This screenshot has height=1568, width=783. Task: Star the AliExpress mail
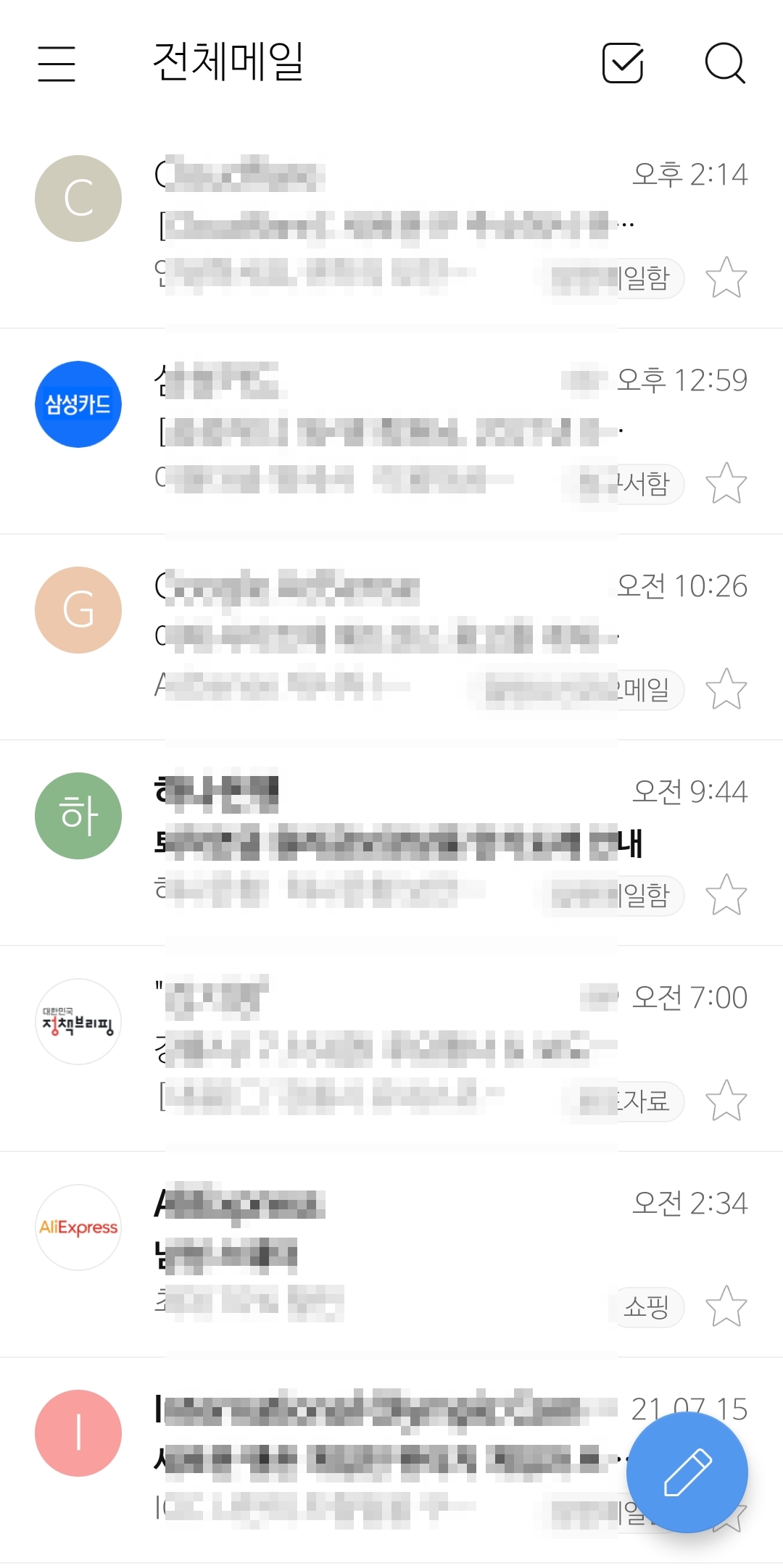pyautogui.click(x=726, y=1307)
